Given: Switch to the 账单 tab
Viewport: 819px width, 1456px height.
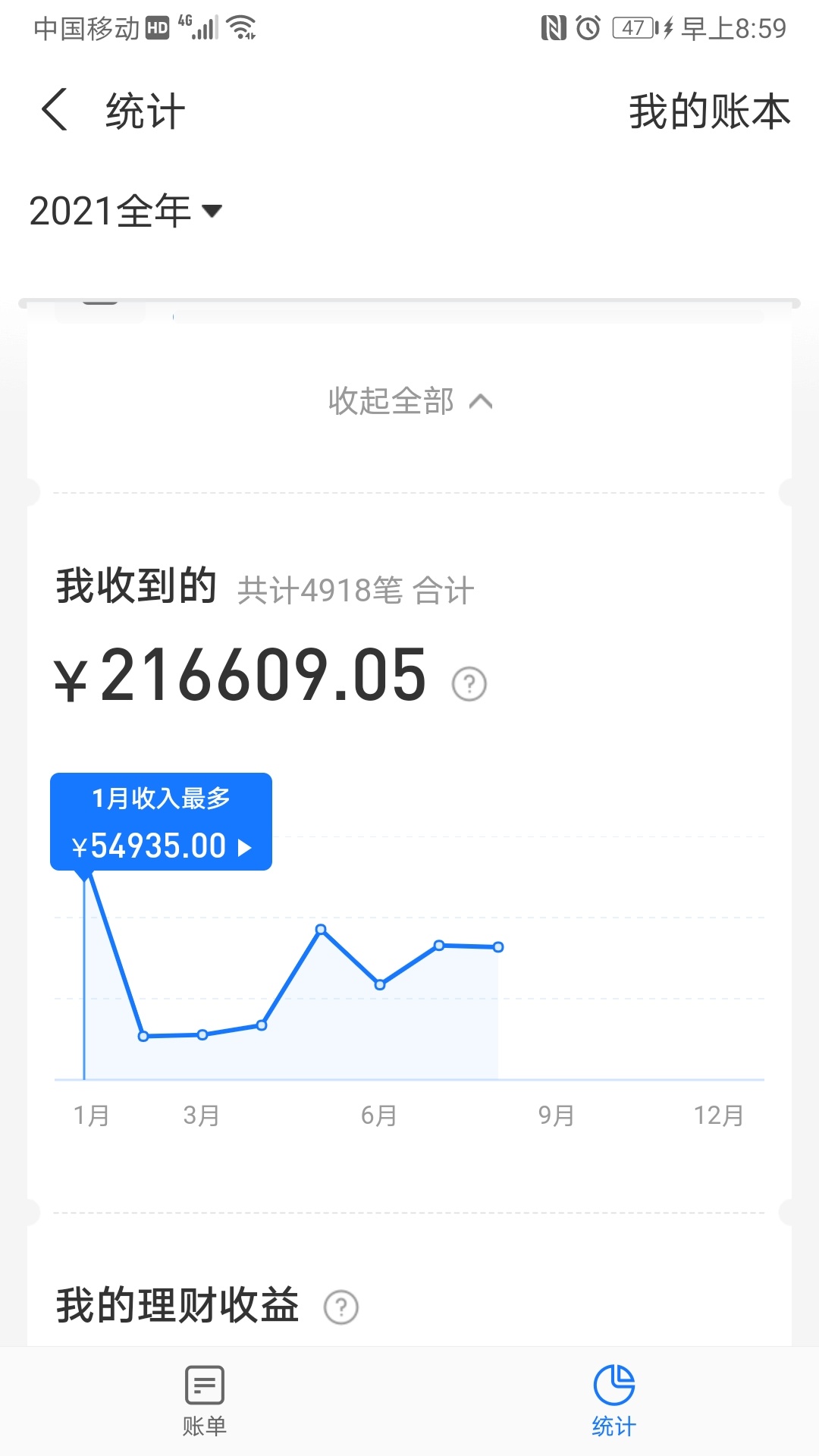Looking at the screenshot, I should [x=205, y=1401].
